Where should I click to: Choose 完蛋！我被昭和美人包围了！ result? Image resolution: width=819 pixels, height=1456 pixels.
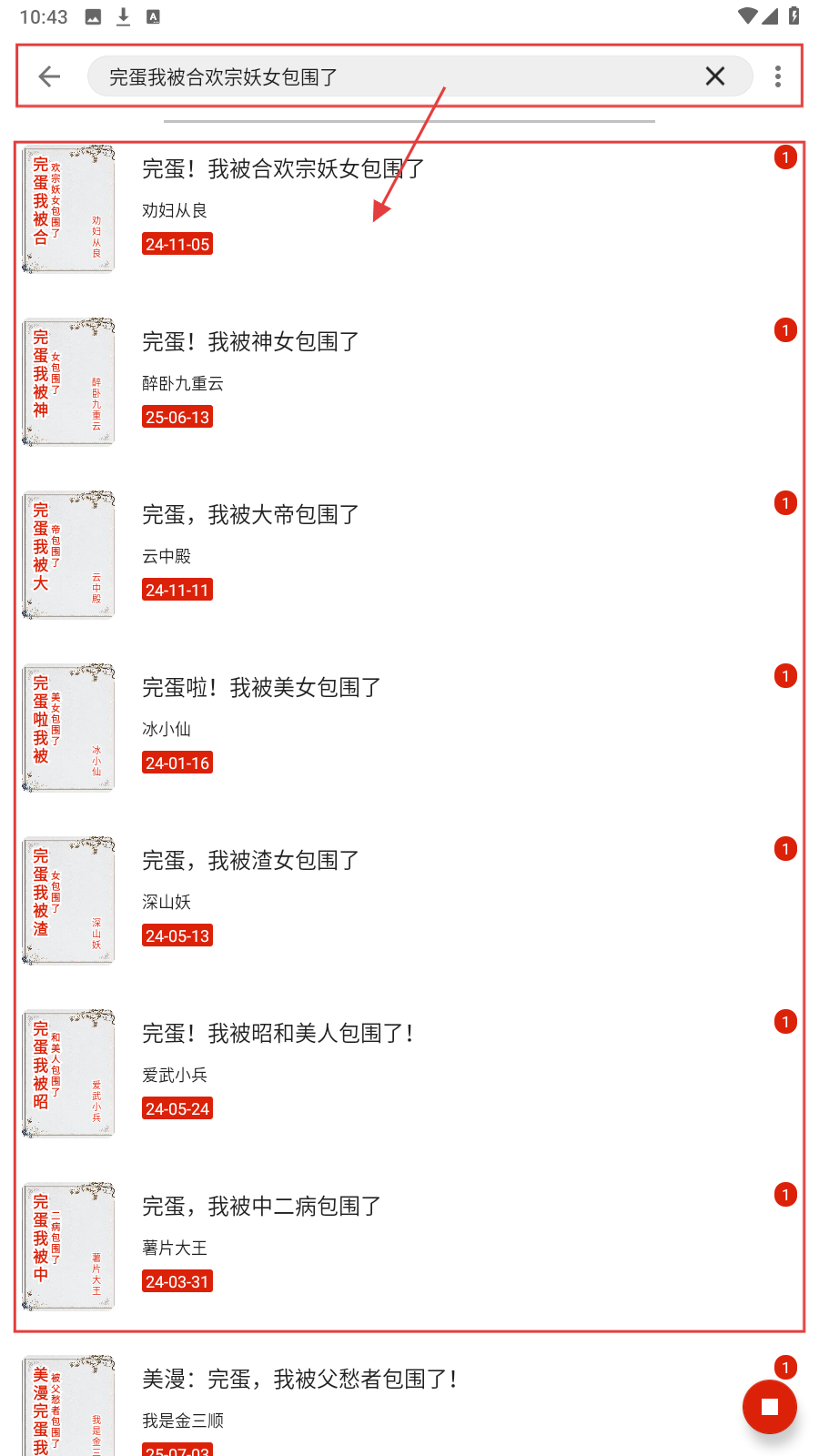278,1034
